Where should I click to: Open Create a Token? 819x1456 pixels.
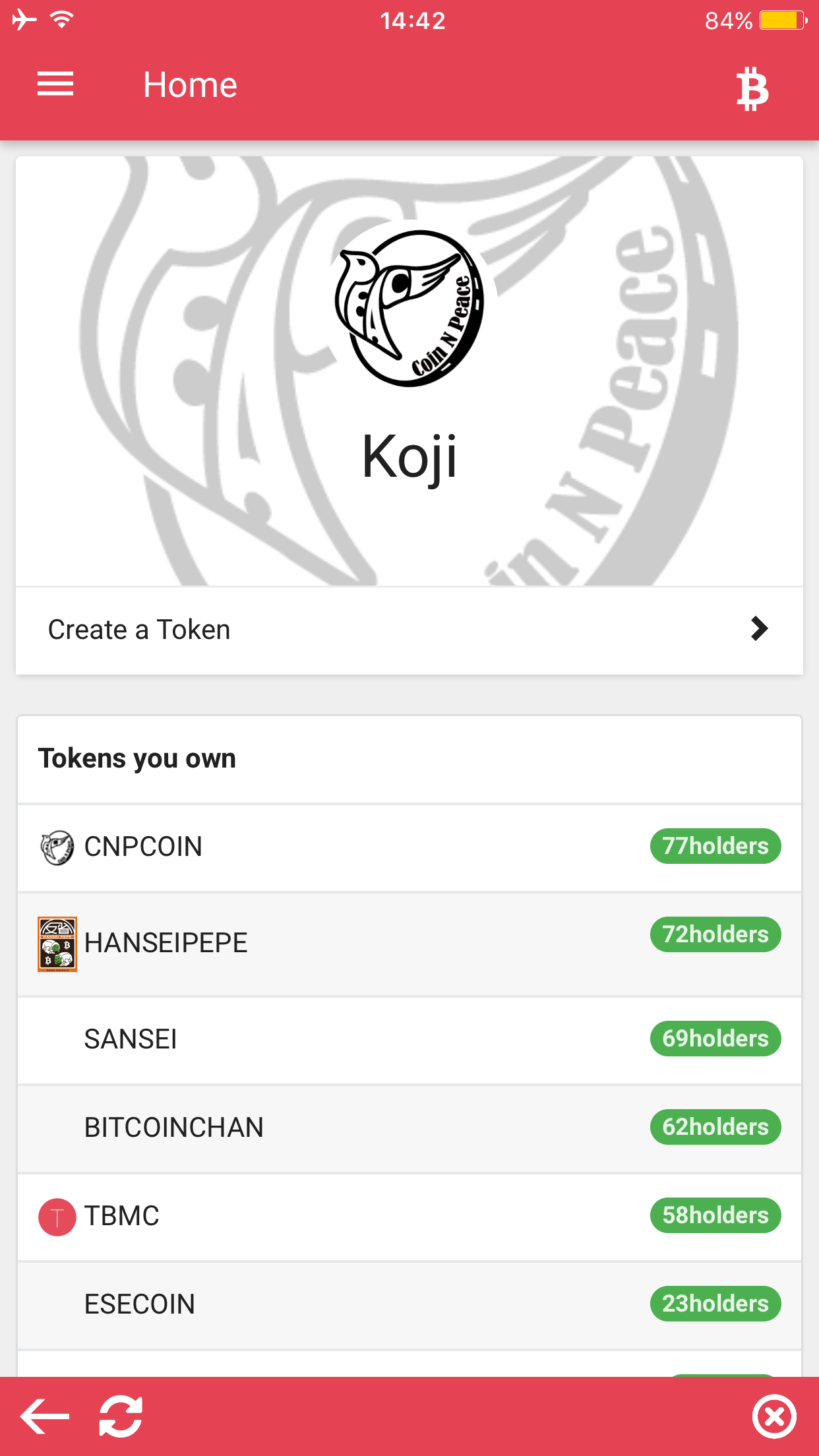[409, 630]
